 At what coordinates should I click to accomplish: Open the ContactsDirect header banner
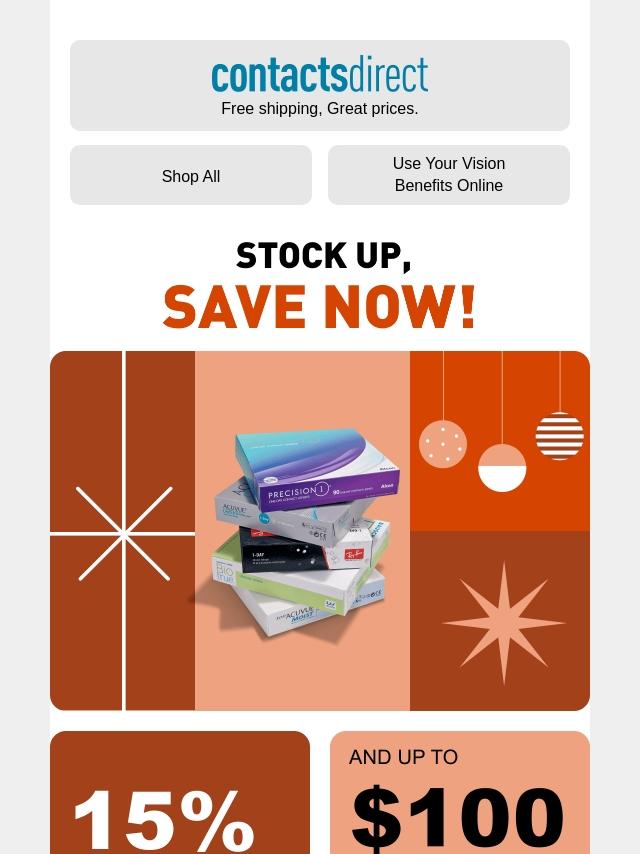tap(320, 86)
